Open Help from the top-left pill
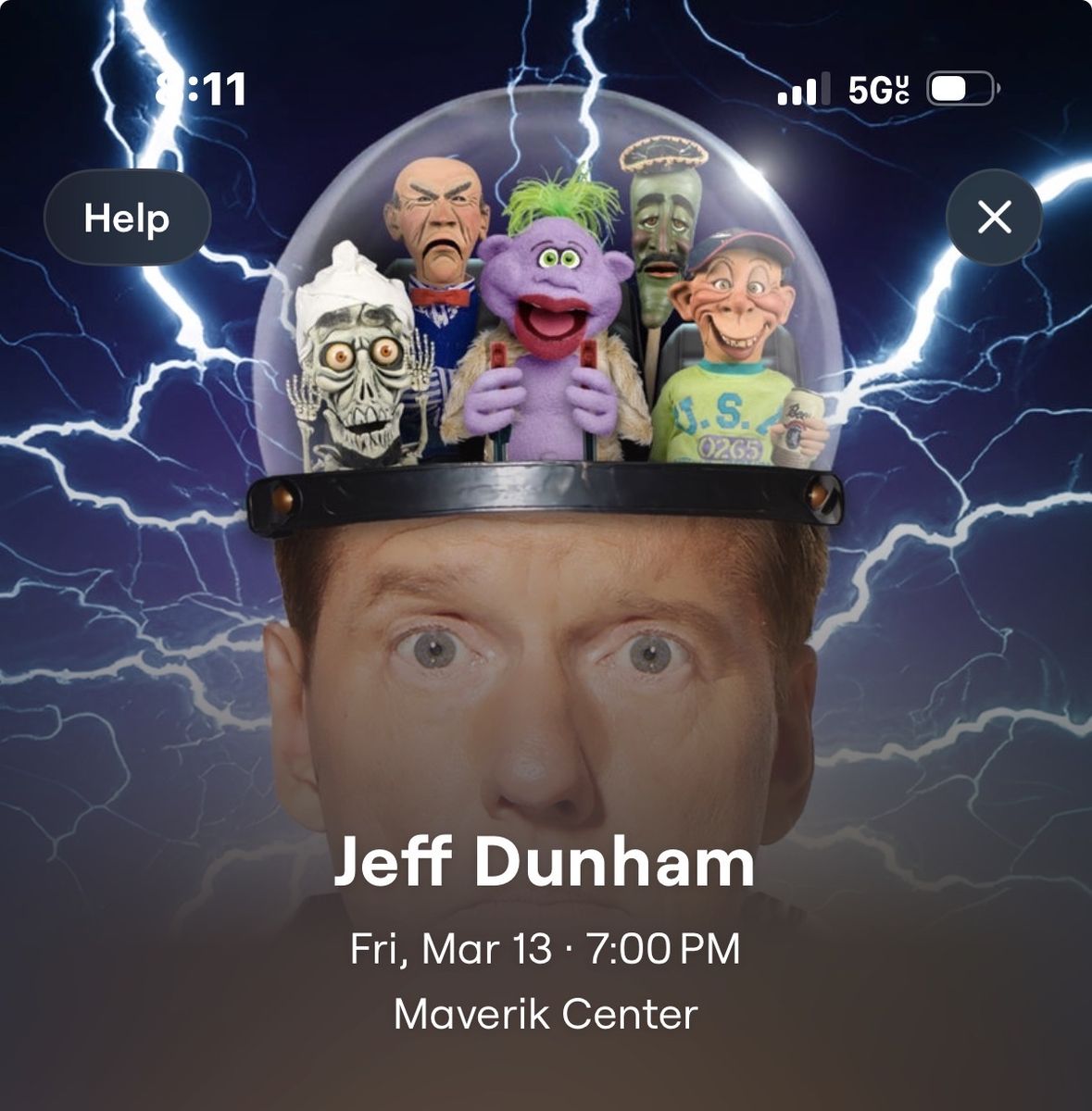Screen dimensions: 1092x1111 (x=127, y=219)
